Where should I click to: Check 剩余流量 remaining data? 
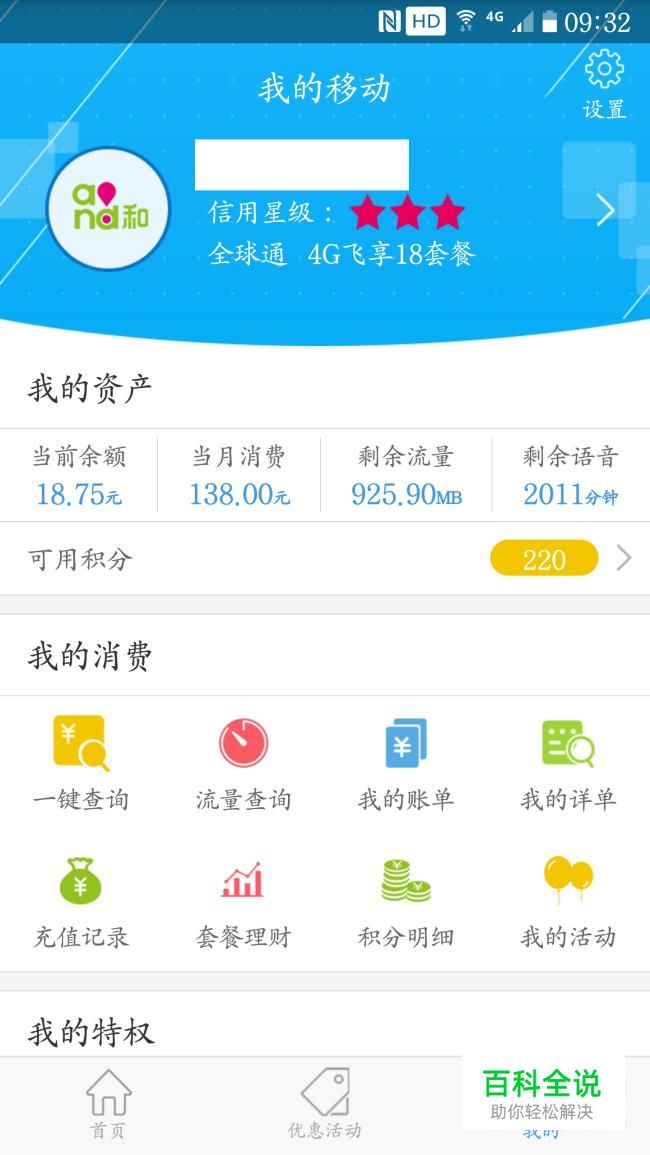406,475
